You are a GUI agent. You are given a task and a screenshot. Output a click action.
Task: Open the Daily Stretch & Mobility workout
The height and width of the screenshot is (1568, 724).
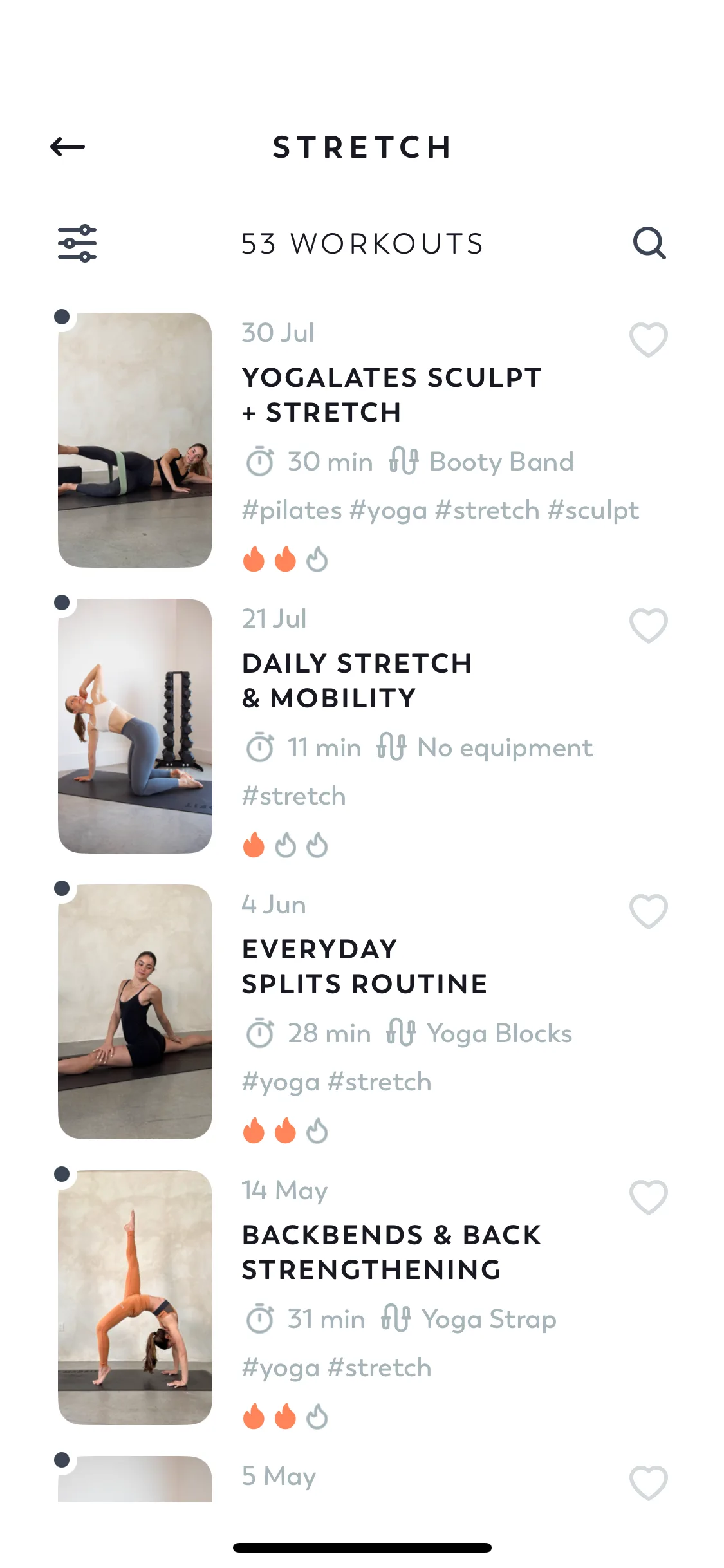pyautogui.click(x=357, y=680)
